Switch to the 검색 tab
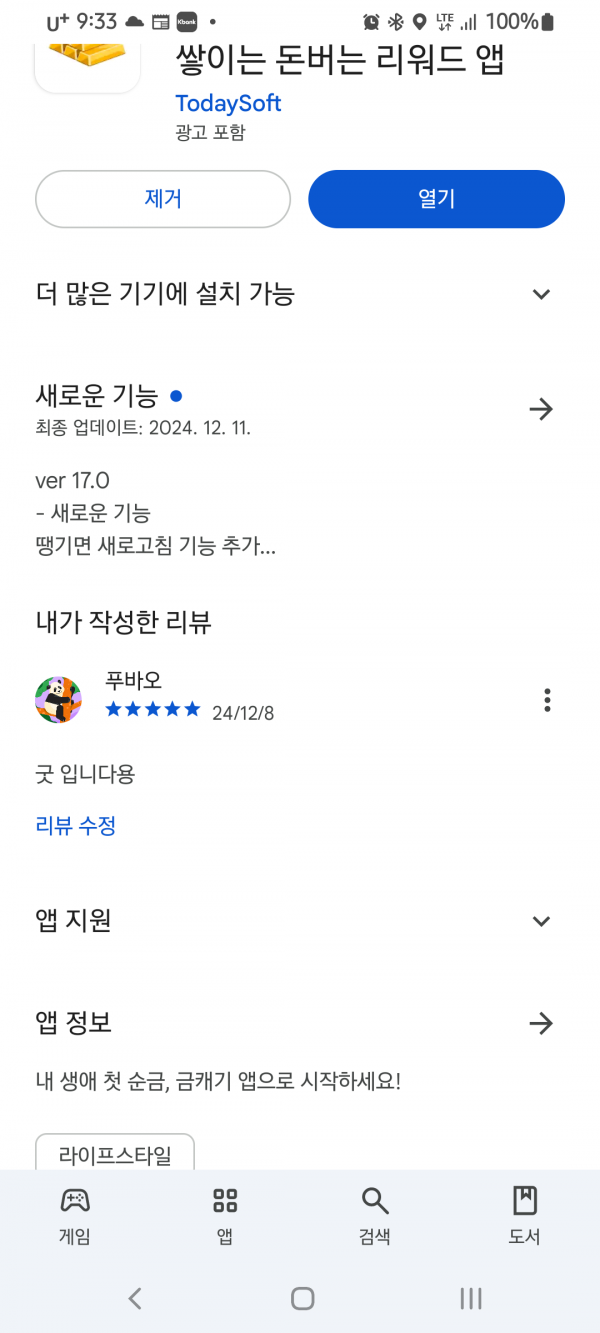The image size is (600, 1333). tap(375, 1216)
